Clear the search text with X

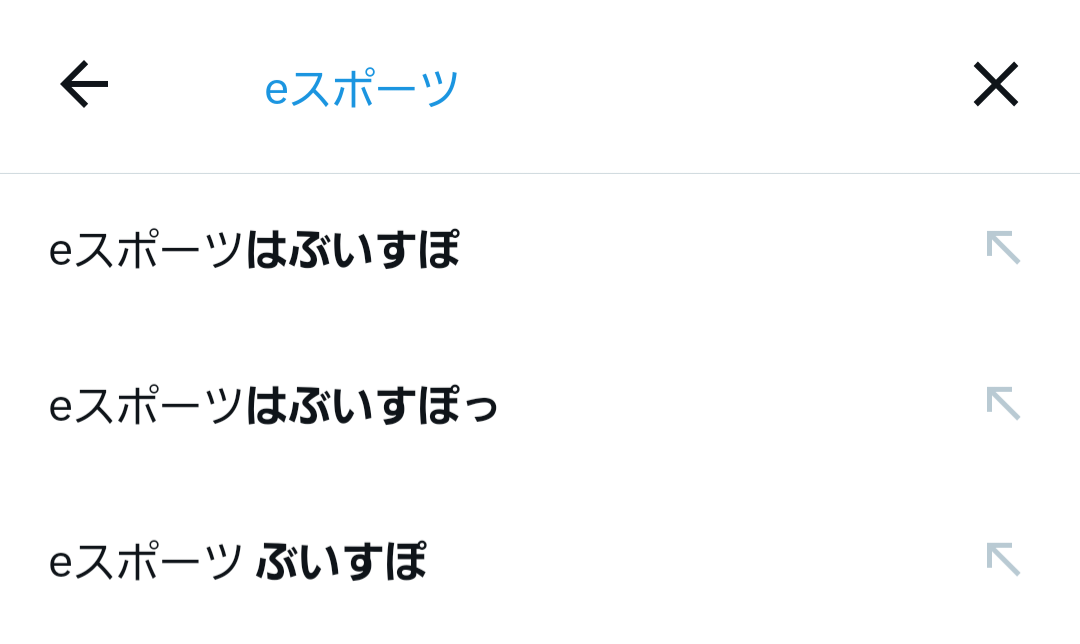coord(995,85)
